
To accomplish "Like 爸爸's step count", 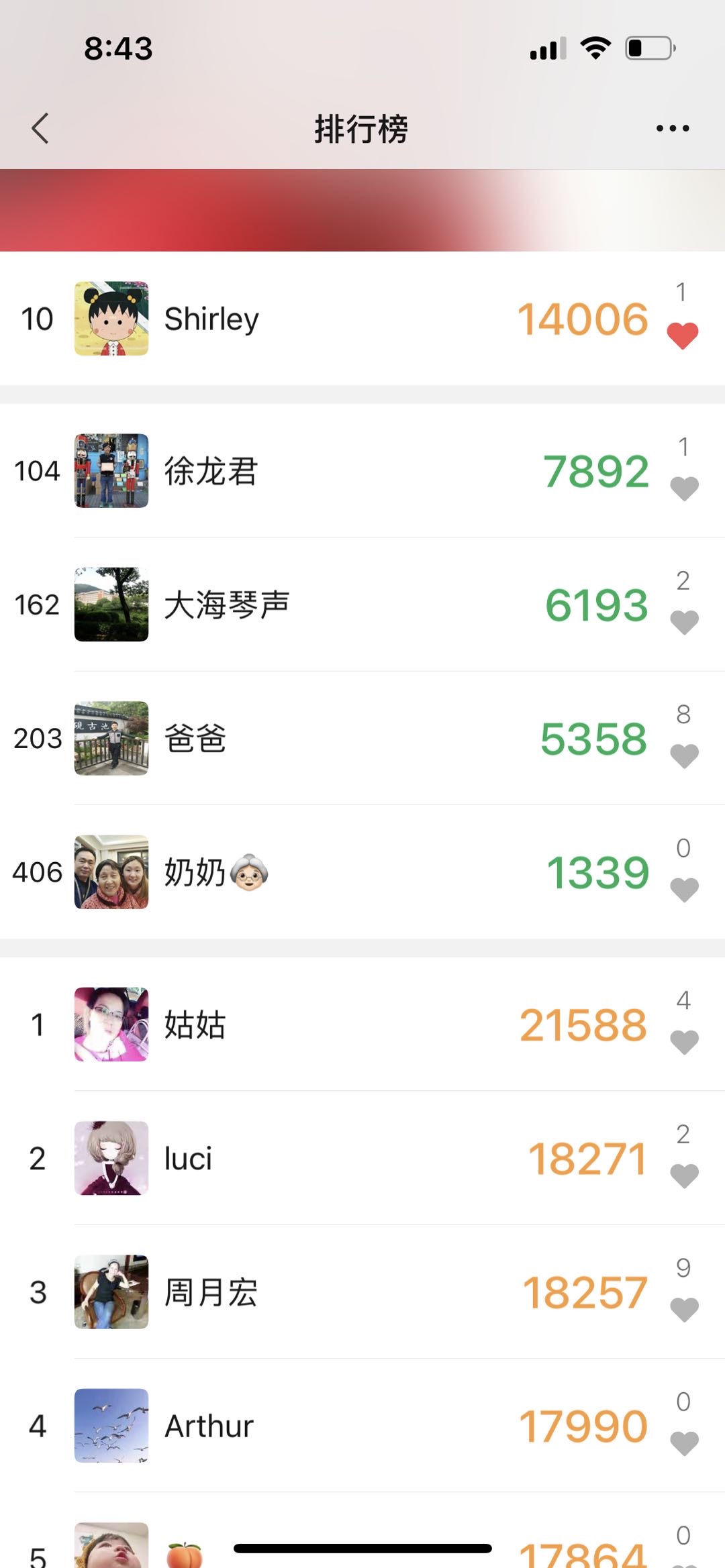I will tap(684, 755).
